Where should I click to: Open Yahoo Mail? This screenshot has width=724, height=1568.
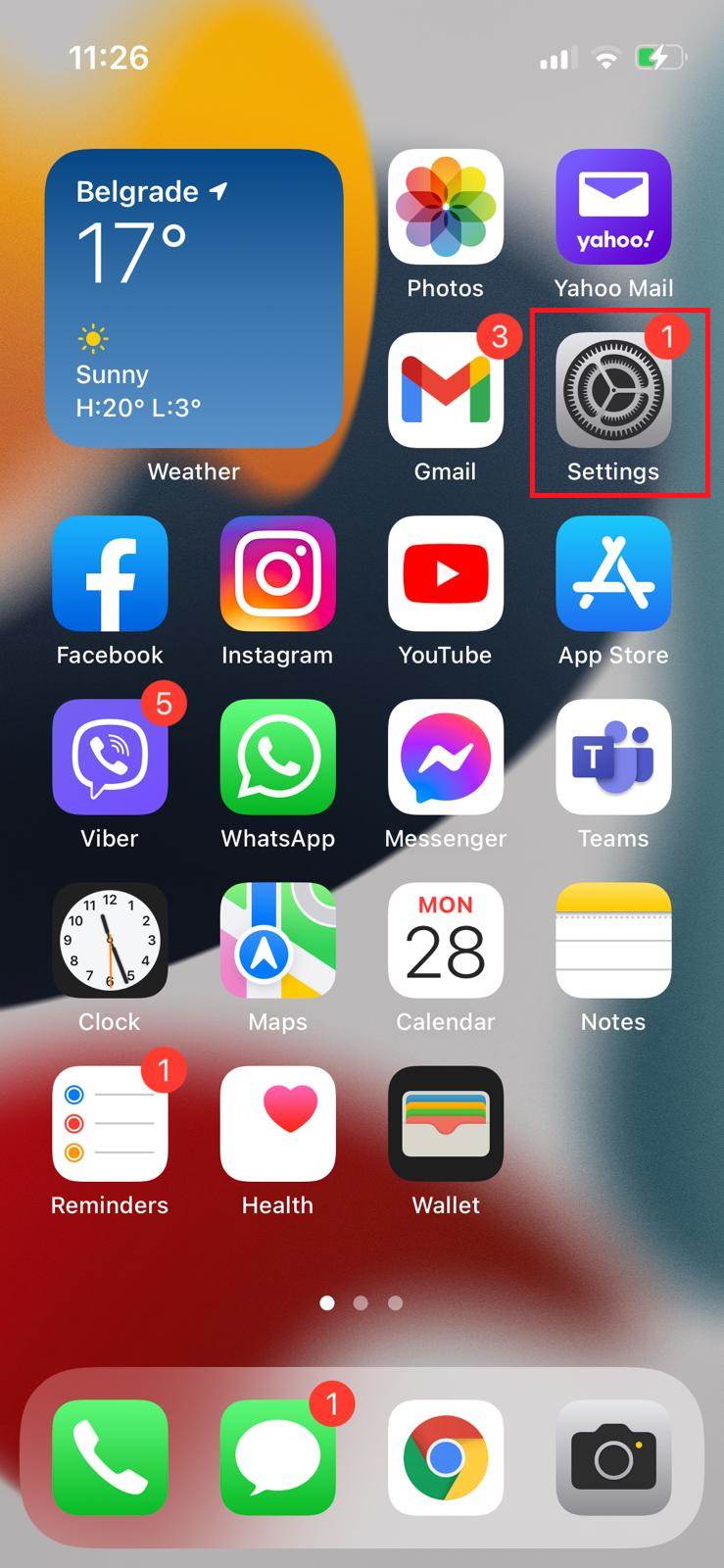(613, 207)
